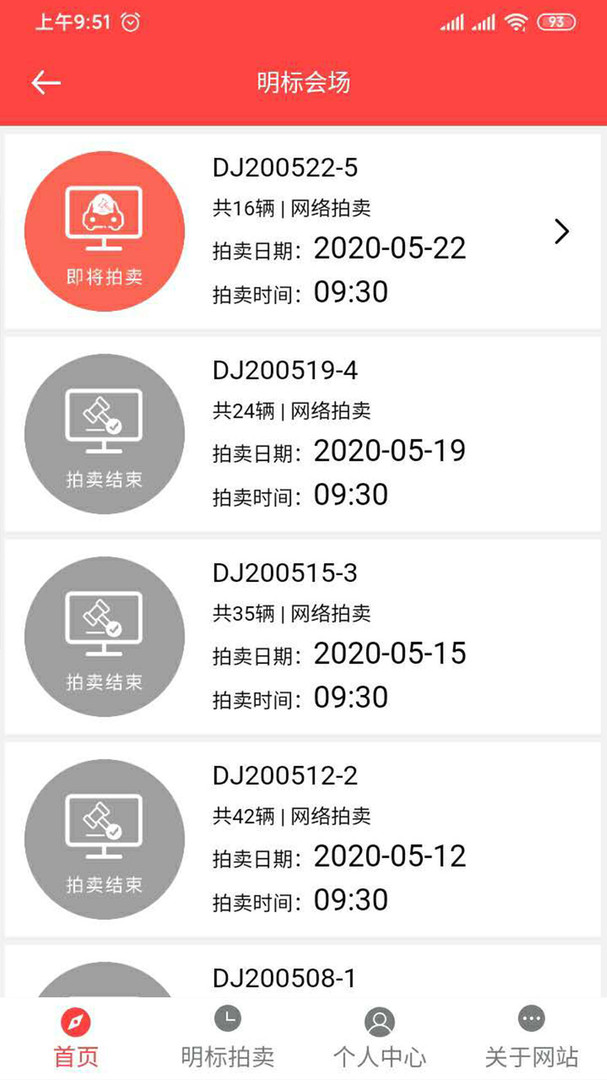The width and height of the screenshot is (607, 1080).
Task: Select auction session DJ200512-2
Action: (303, 839)
